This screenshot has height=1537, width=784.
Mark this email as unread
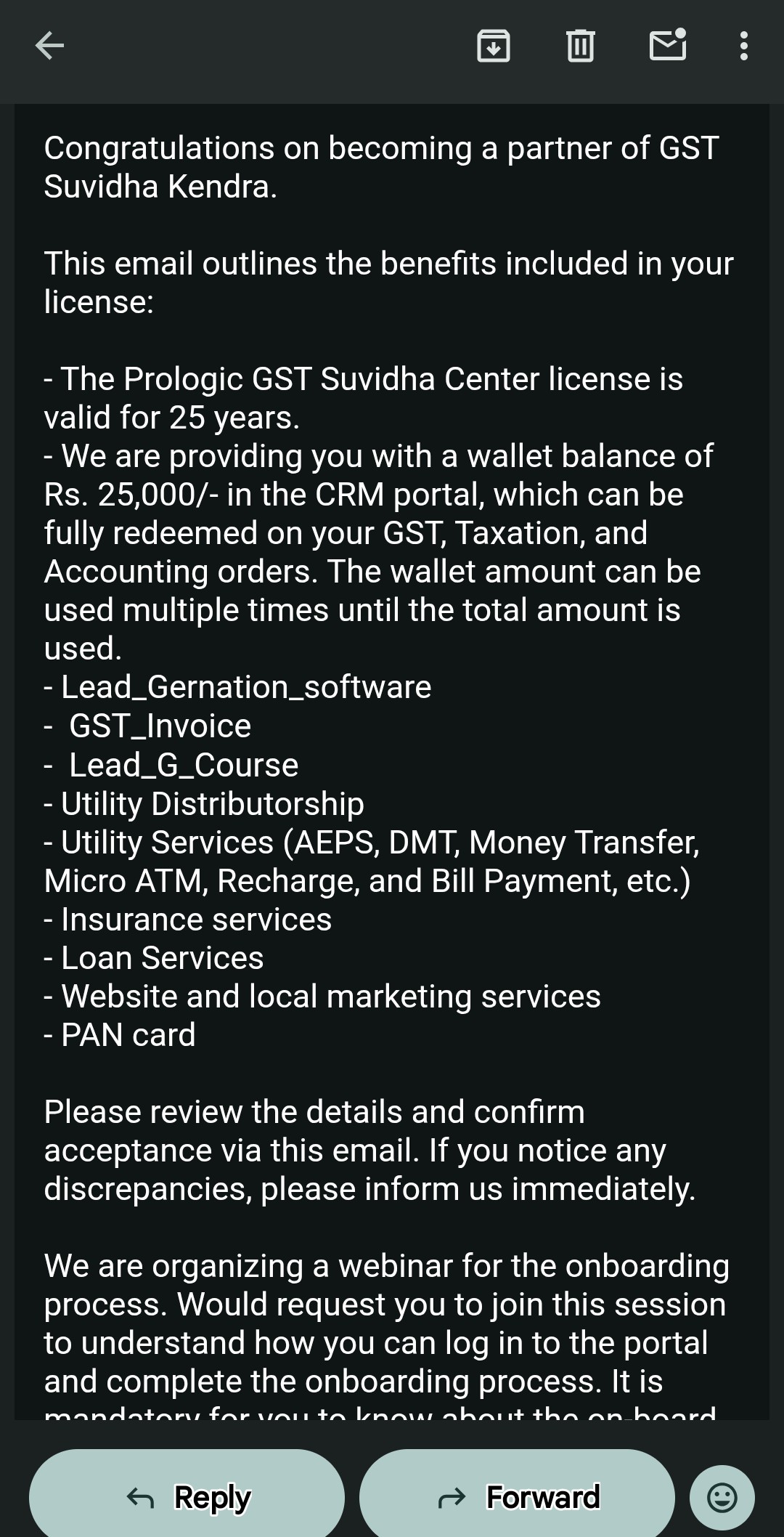click(x=667, y=46)
